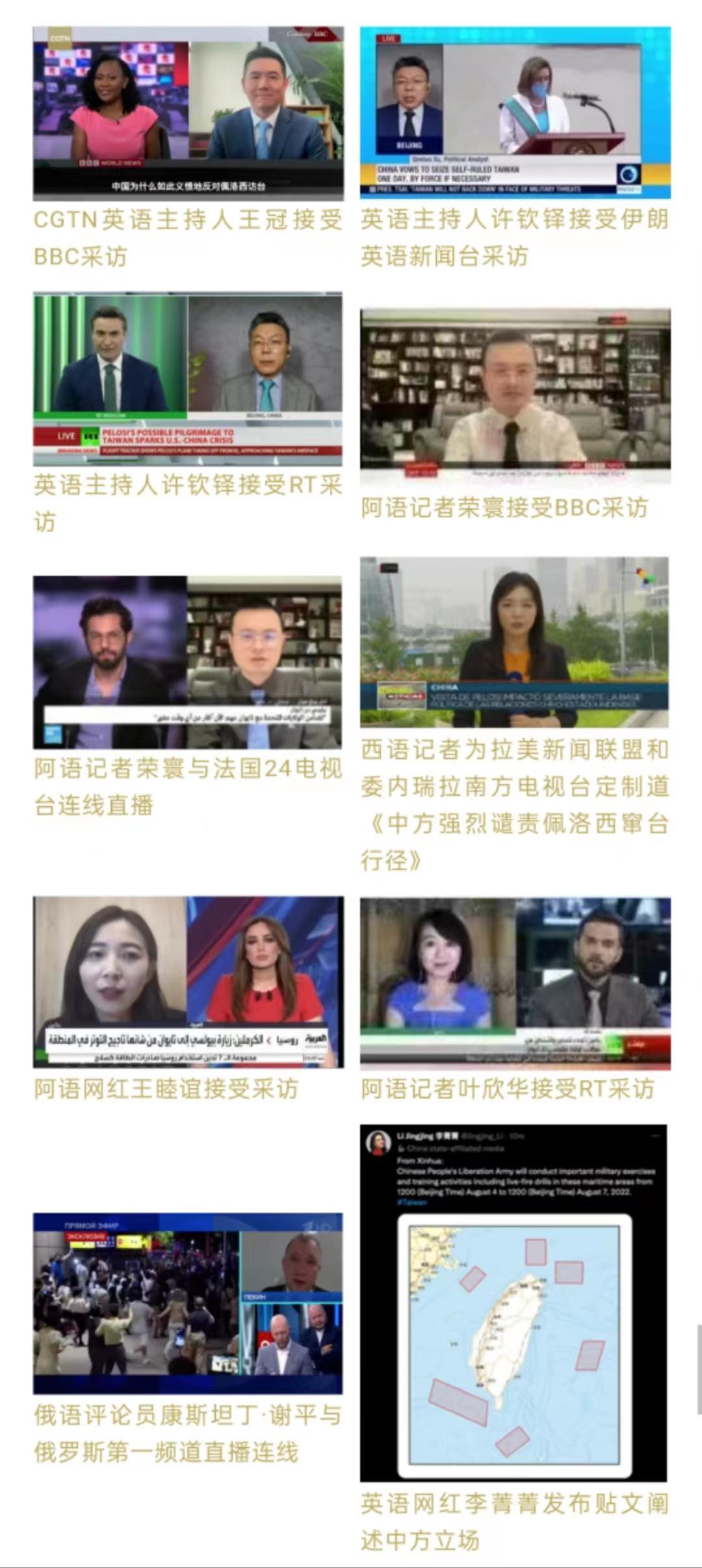View the image of the Spanish reporter's Telesur report
The image size is (702, 1568).
click(x=514, y=642)
